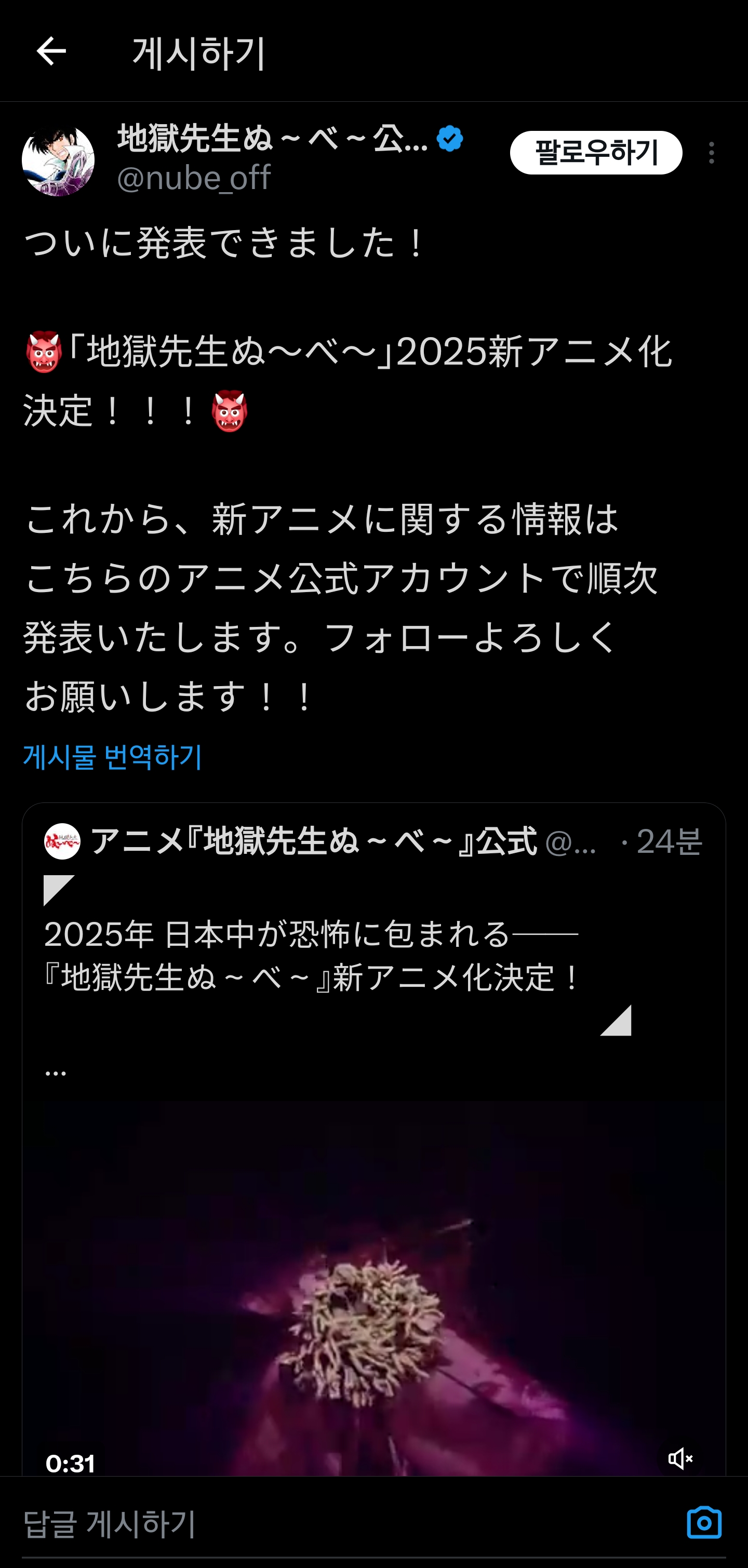The height and width of the screenshot is (1568, 748).
Task: Open the @nube_off profile picture
Action: click(x=58, y=160)
